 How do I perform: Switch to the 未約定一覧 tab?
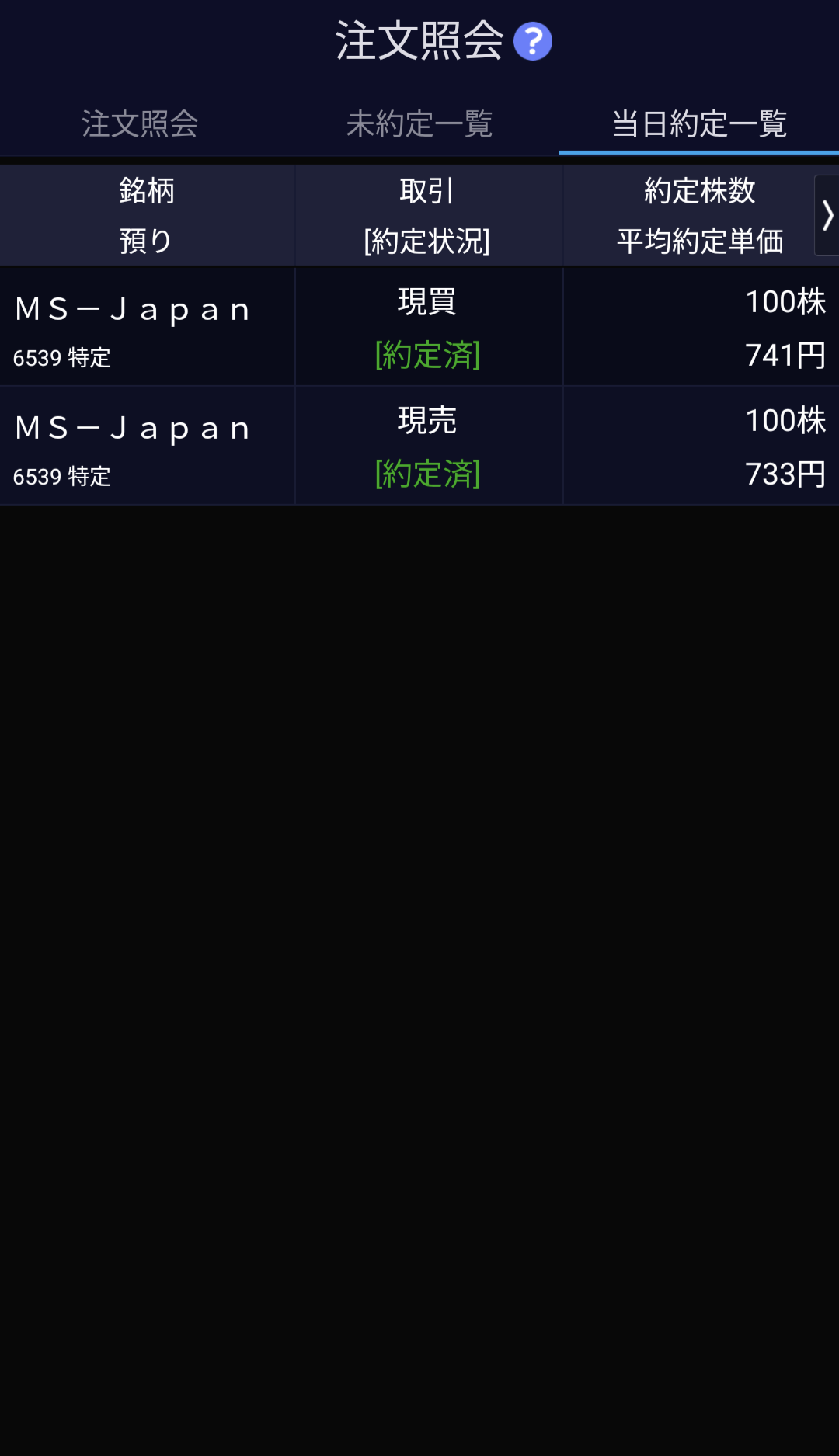[x=419, y=124]
